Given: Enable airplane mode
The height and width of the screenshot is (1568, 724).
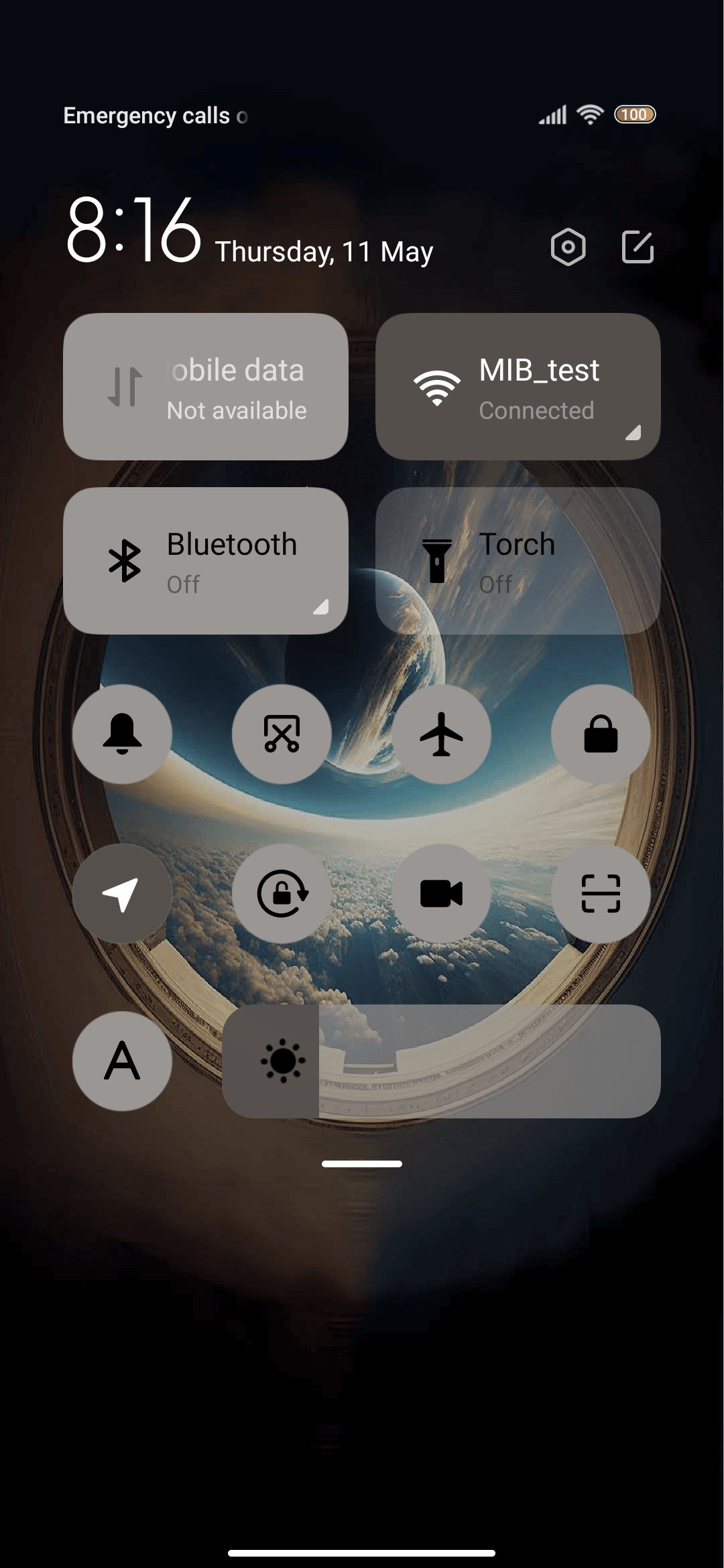Looking at the screenshot, I should (x=441, y=734).
